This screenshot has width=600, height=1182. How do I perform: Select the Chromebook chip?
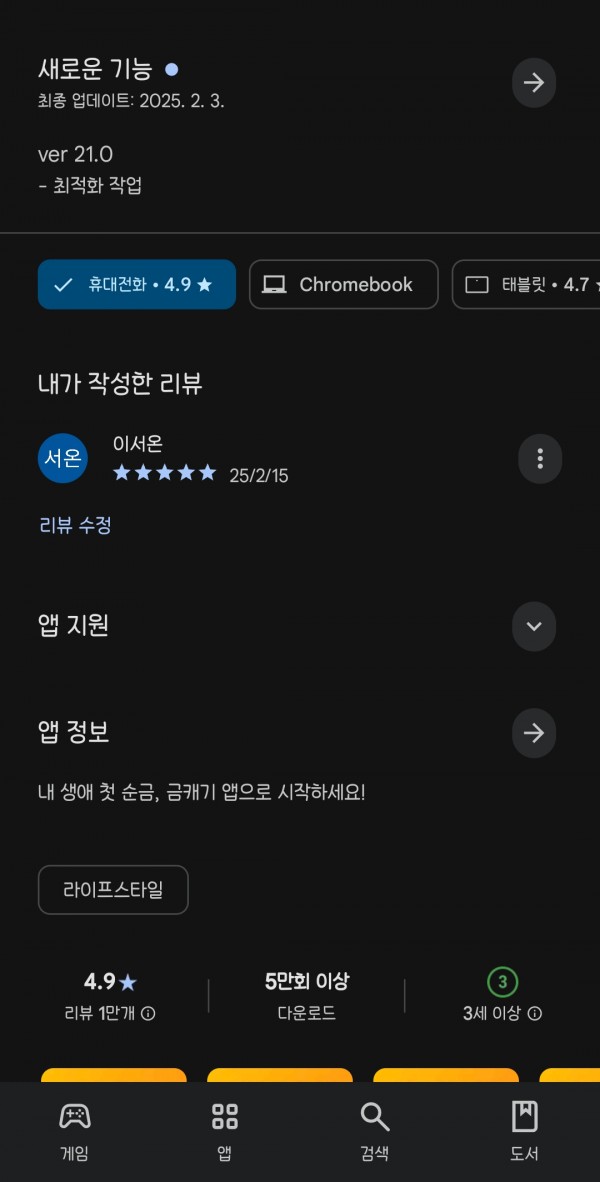[x=344, y=284]
